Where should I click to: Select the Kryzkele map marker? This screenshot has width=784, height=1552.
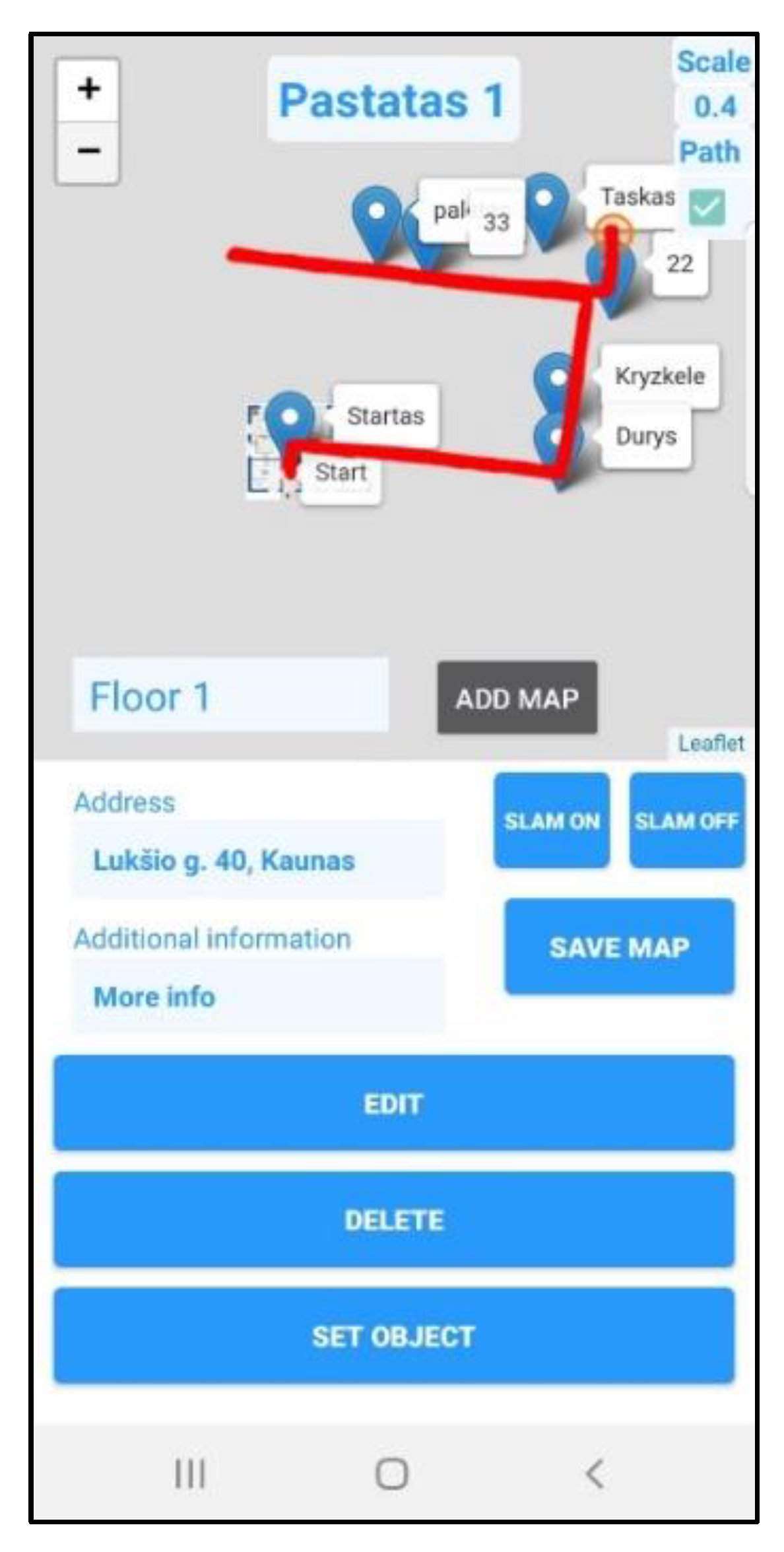pyautogui.click(x=556, y=378)
